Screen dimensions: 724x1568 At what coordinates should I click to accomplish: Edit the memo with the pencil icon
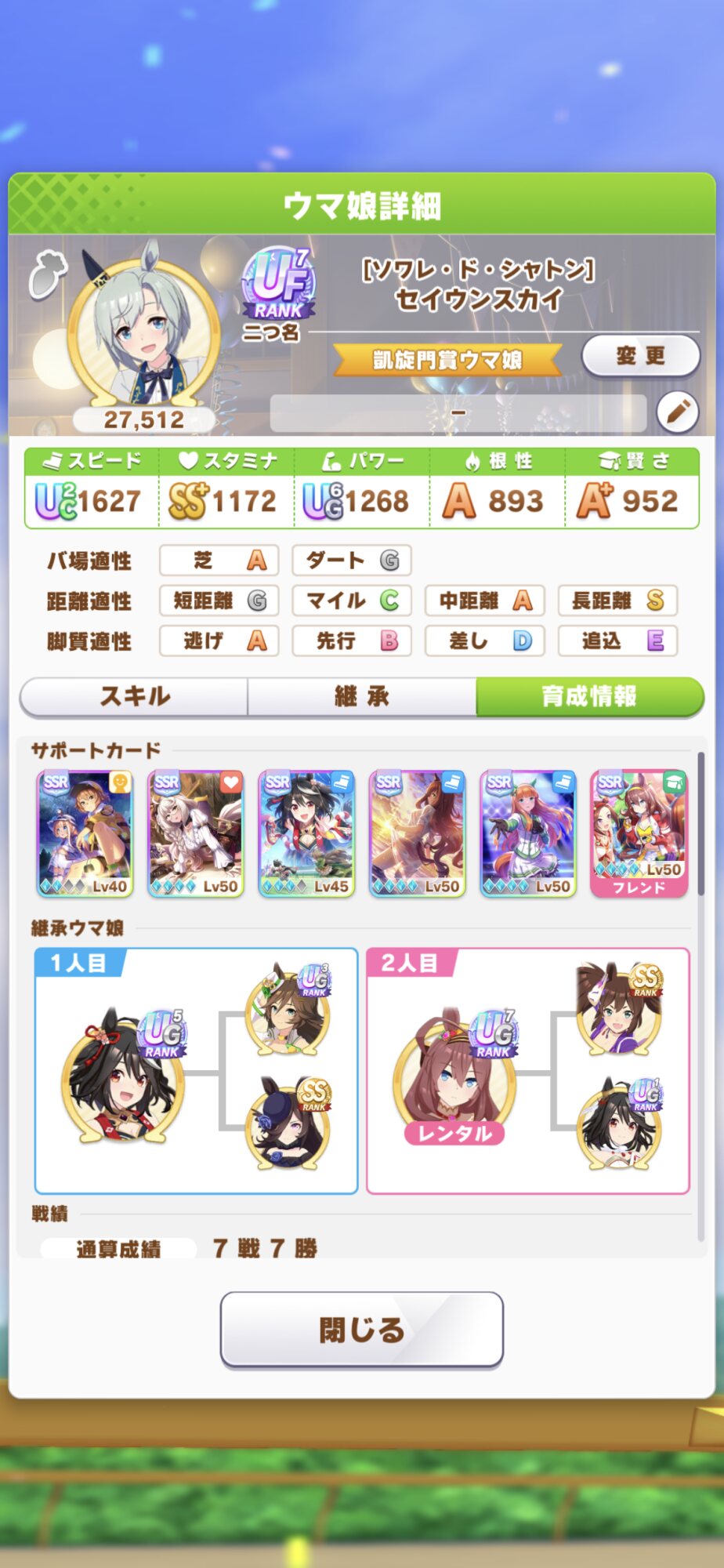click(677, 411)
